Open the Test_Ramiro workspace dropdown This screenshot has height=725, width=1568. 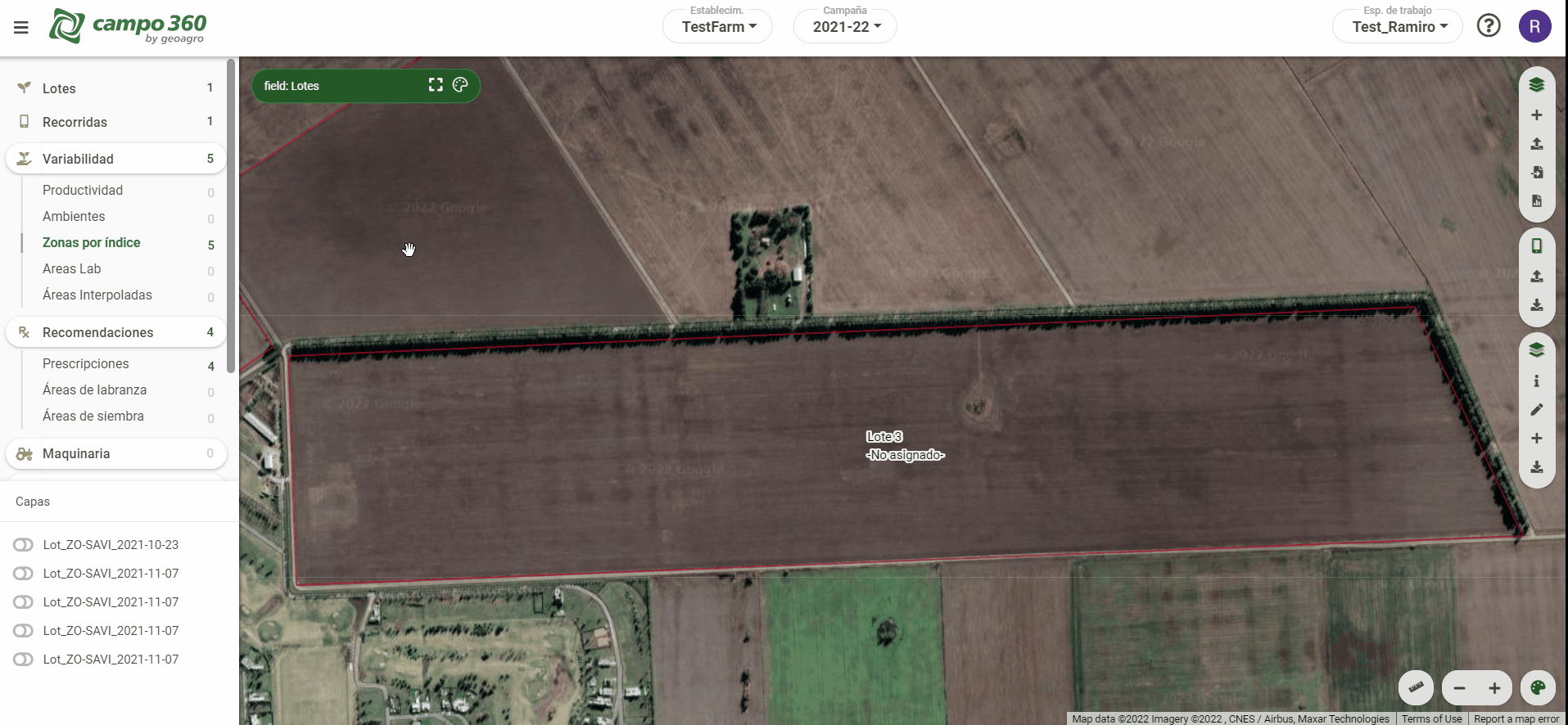tap(1398, 27)
